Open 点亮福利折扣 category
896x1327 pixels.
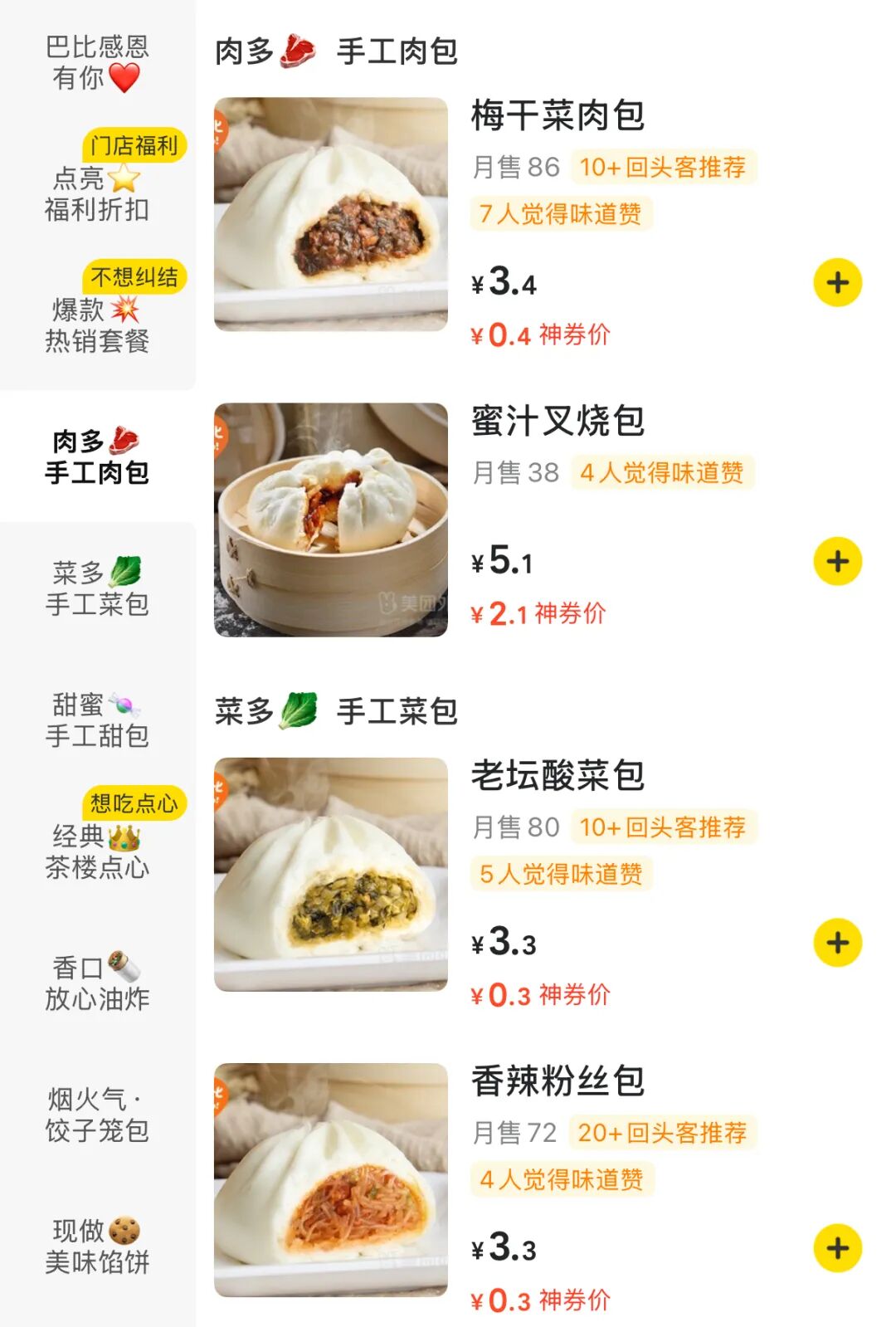pyautogui.click(x=97, y=193)
